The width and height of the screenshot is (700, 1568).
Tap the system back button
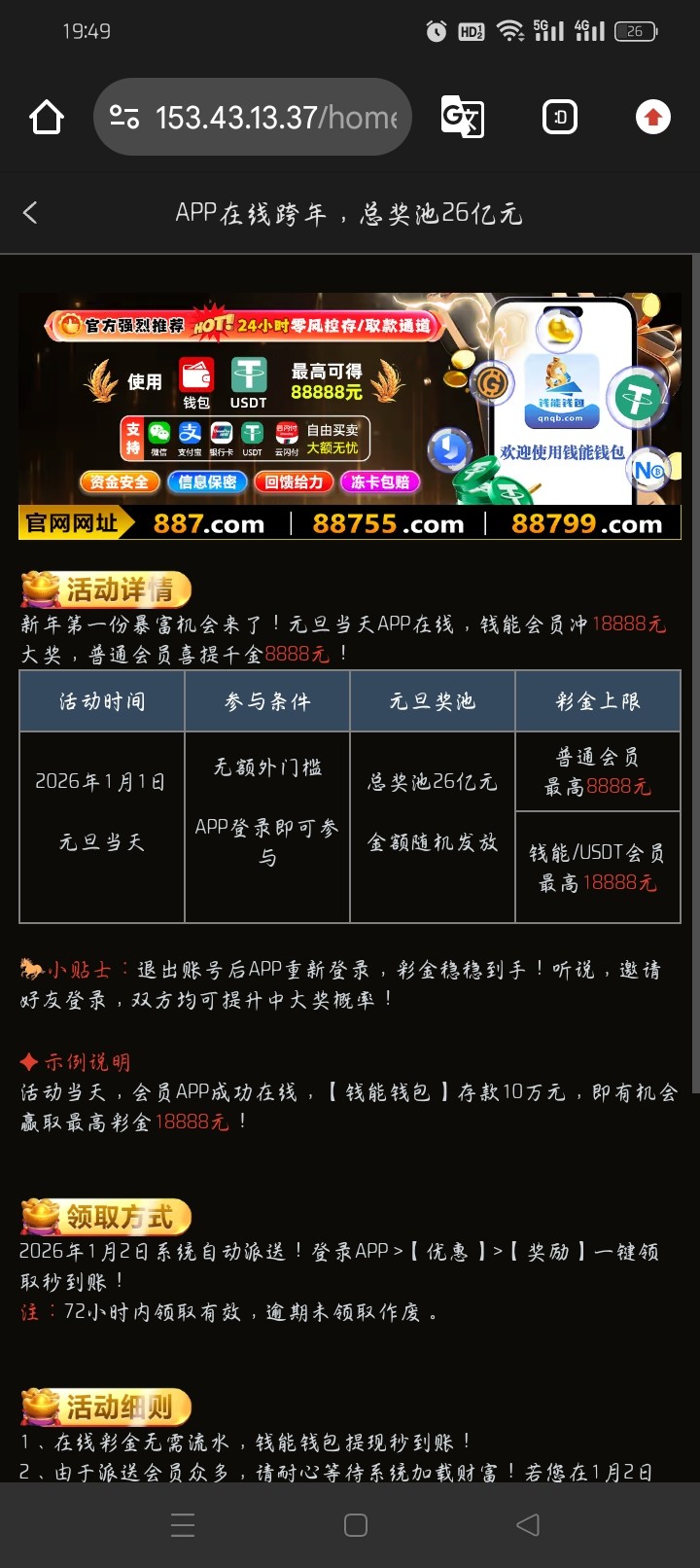click(x=528, y=1525)
